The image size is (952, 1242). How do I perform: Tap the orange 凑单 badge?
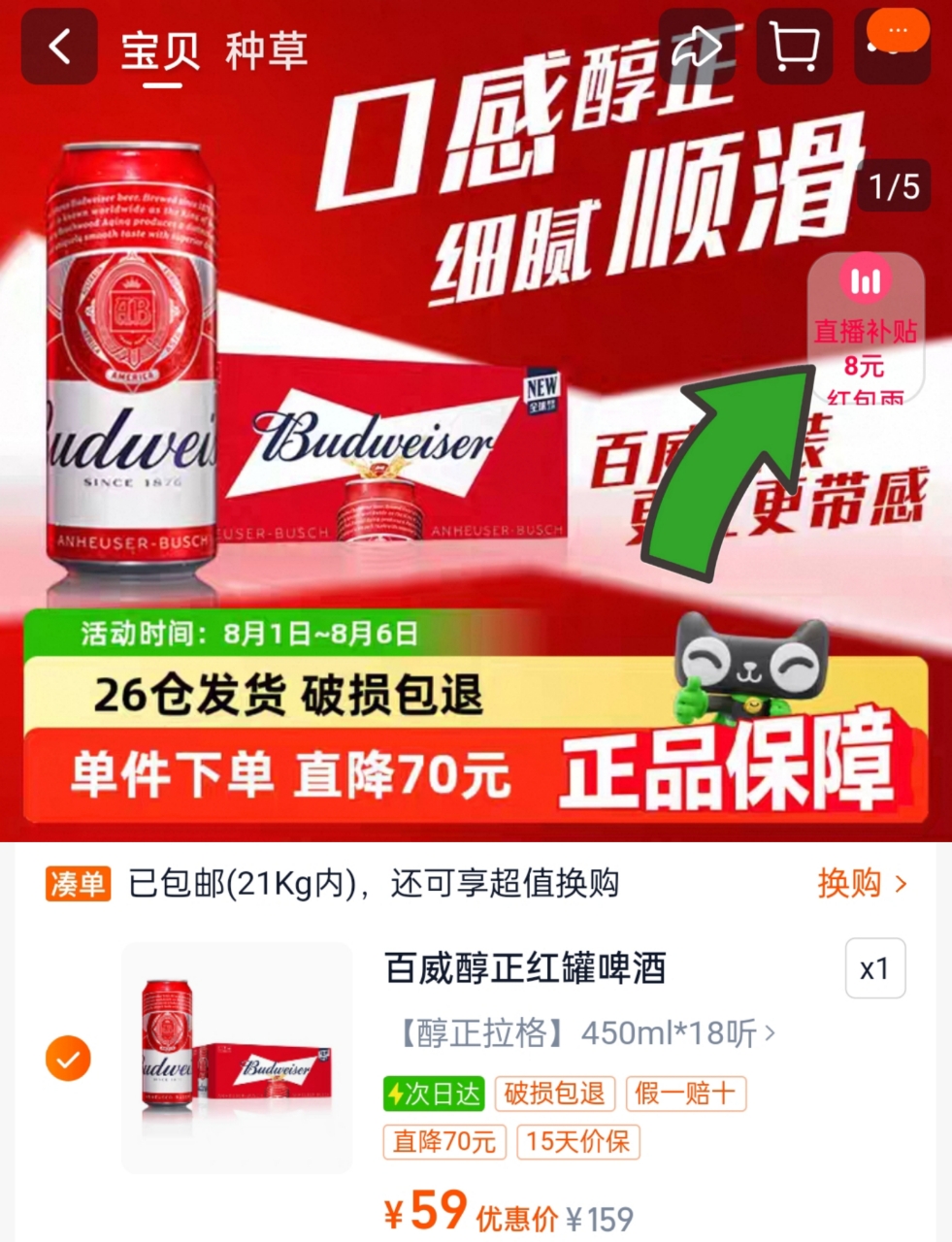coord(79,884)
